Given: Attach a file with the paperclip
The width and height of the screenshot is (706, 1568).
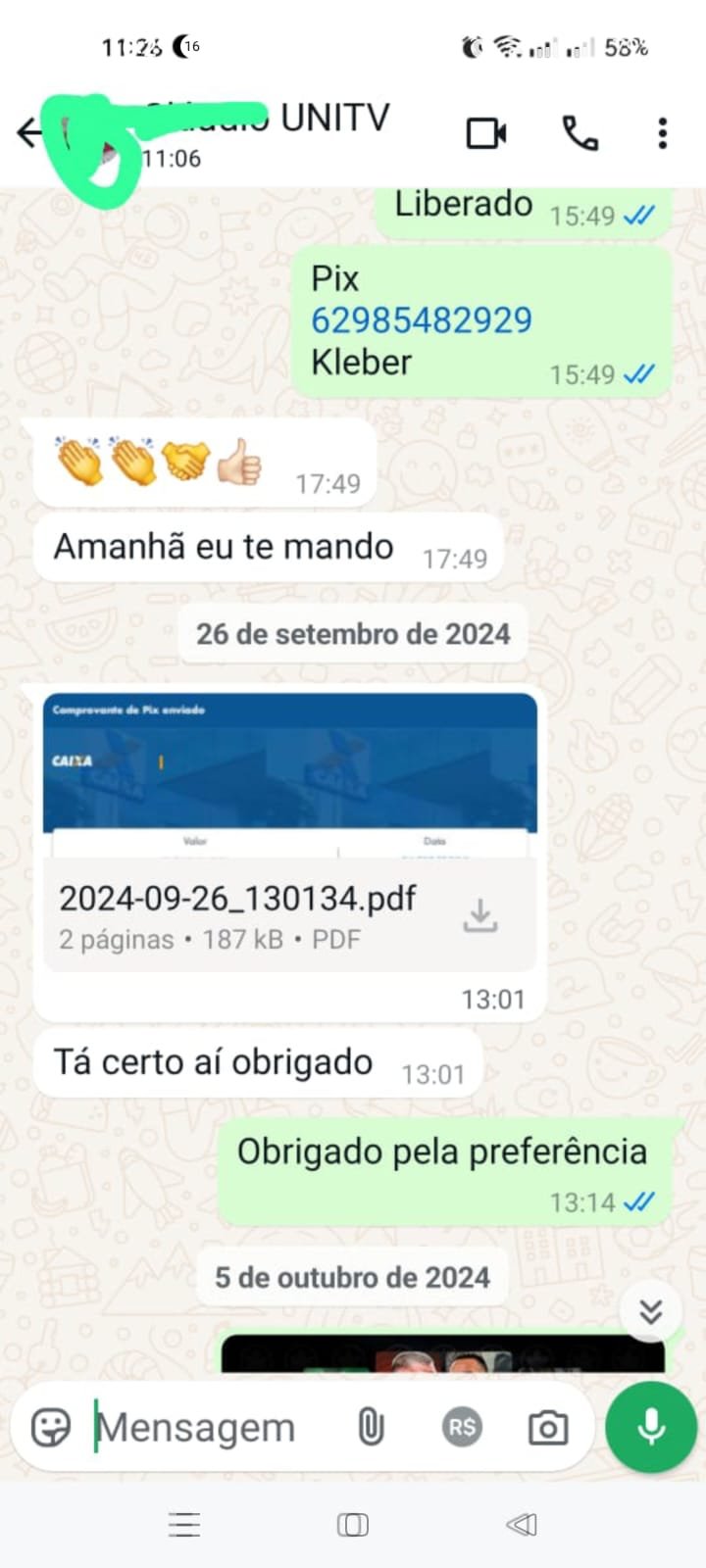Looking at the screenshot, I should pyautogui.click(x=371, y=1428).
